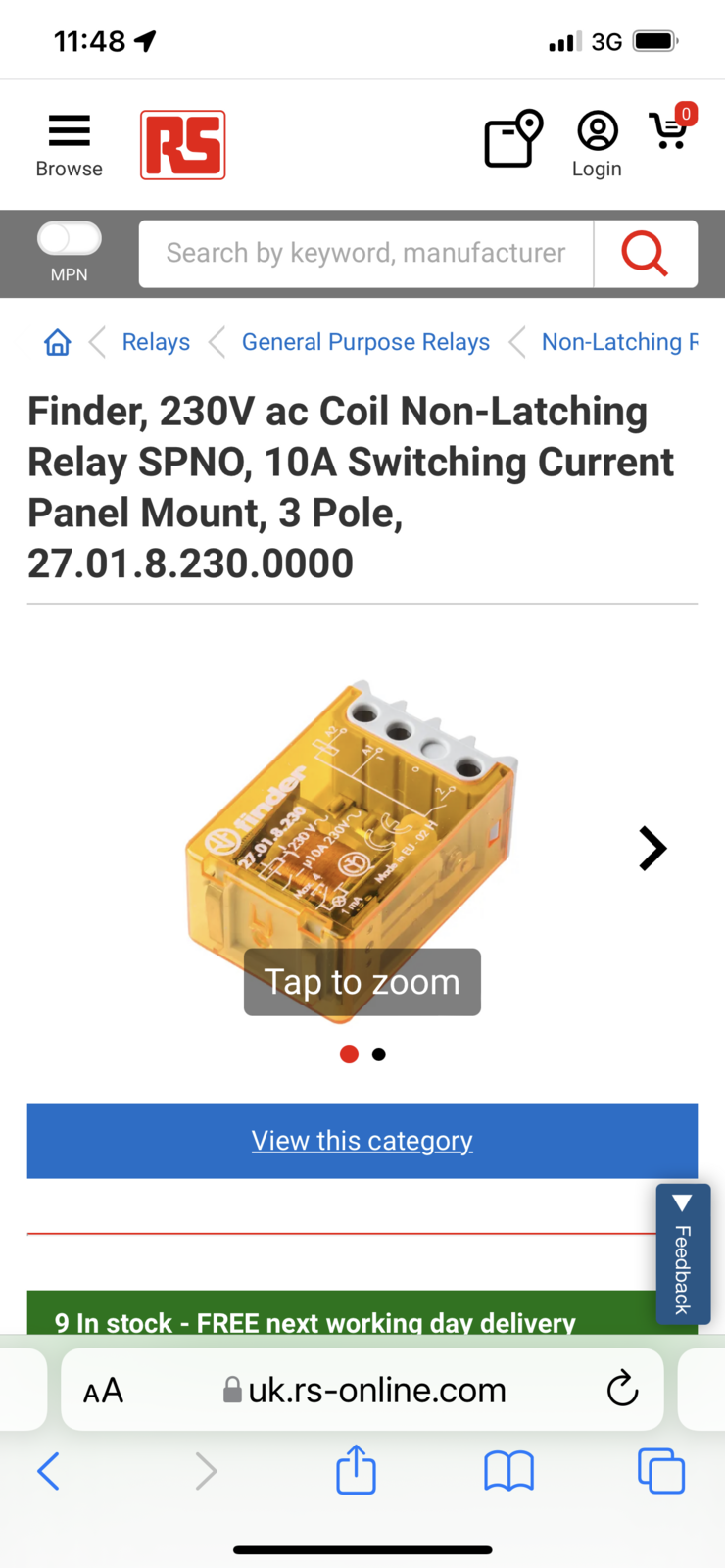
Task: Tap the red search magnifier button
Action: (645, 254)
